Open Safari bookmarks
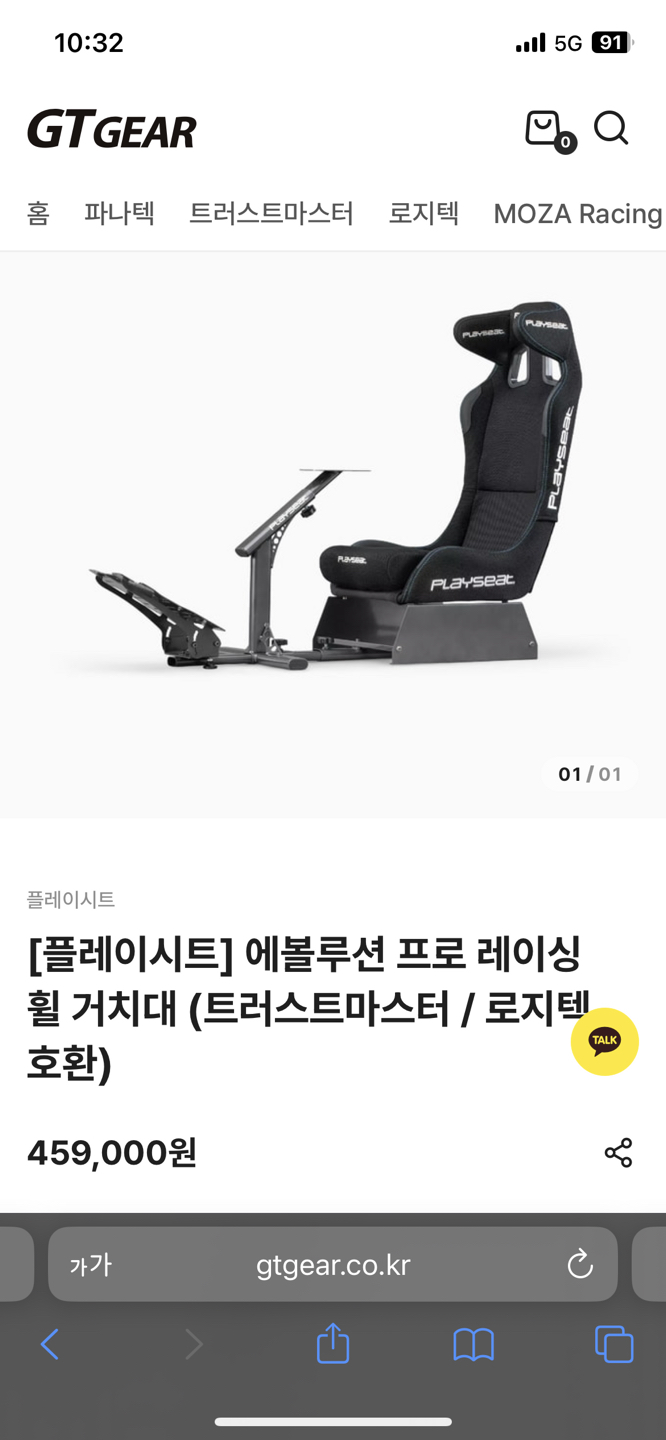This screenshot has height=1440, width=666. 473,1344
